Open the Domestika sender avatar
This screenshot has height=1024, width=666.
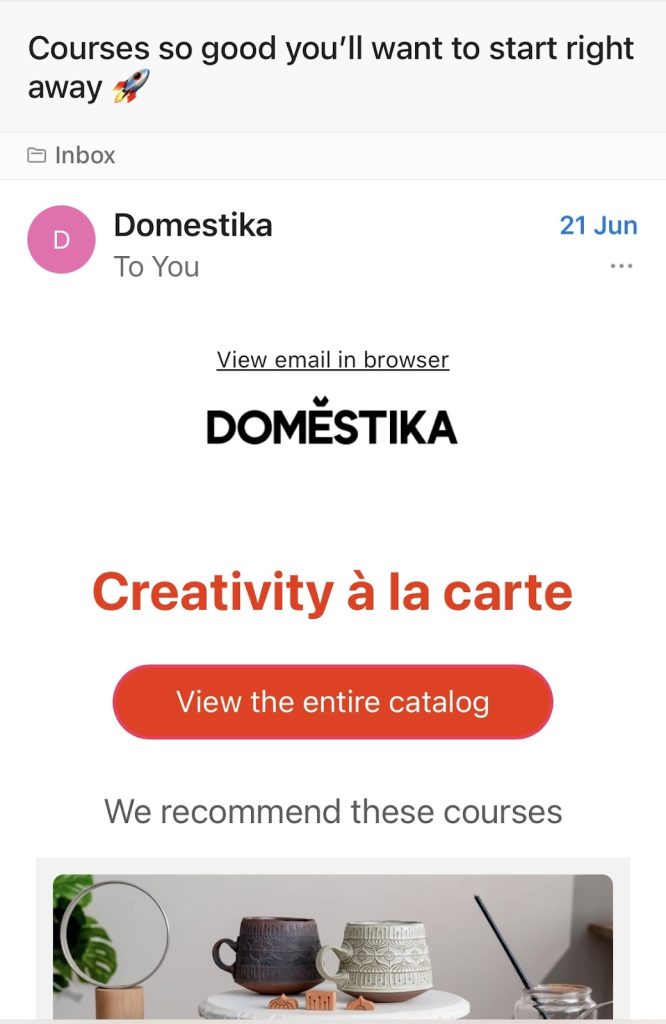pyautogui.click(x=61, y=240)
